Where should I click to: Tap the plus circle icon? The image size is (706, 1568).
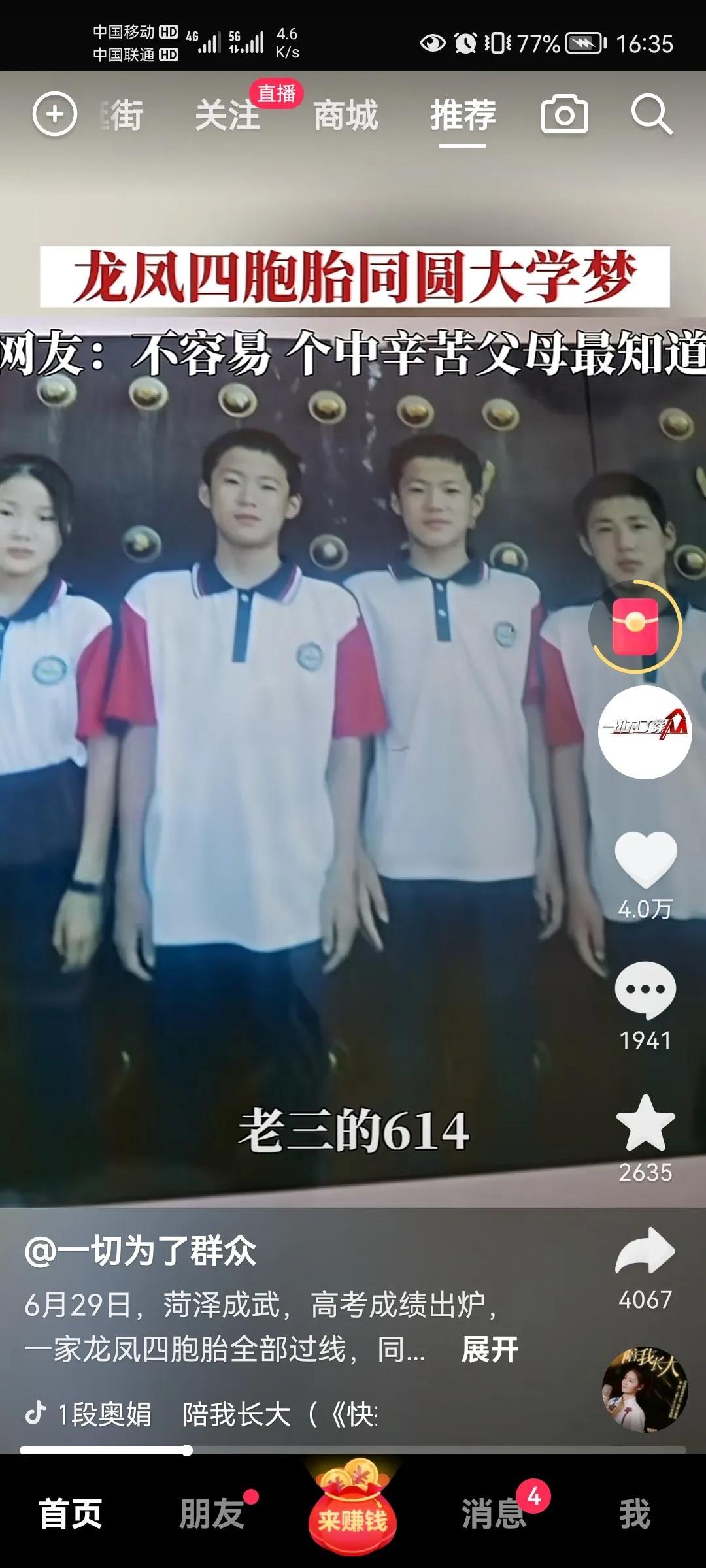pyautogui.click(x=55, y=114)
